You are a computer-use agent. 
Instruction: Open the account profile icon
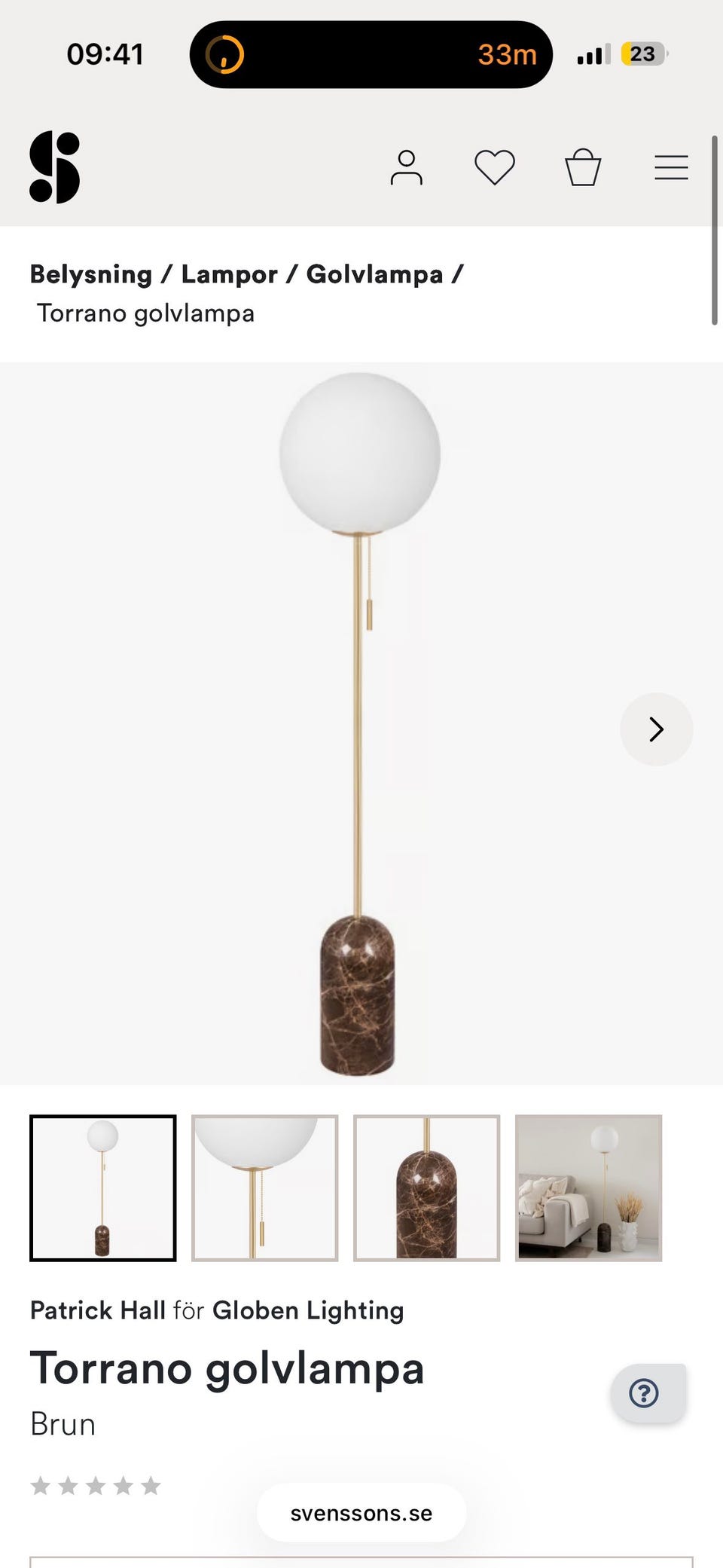(406, 167)
